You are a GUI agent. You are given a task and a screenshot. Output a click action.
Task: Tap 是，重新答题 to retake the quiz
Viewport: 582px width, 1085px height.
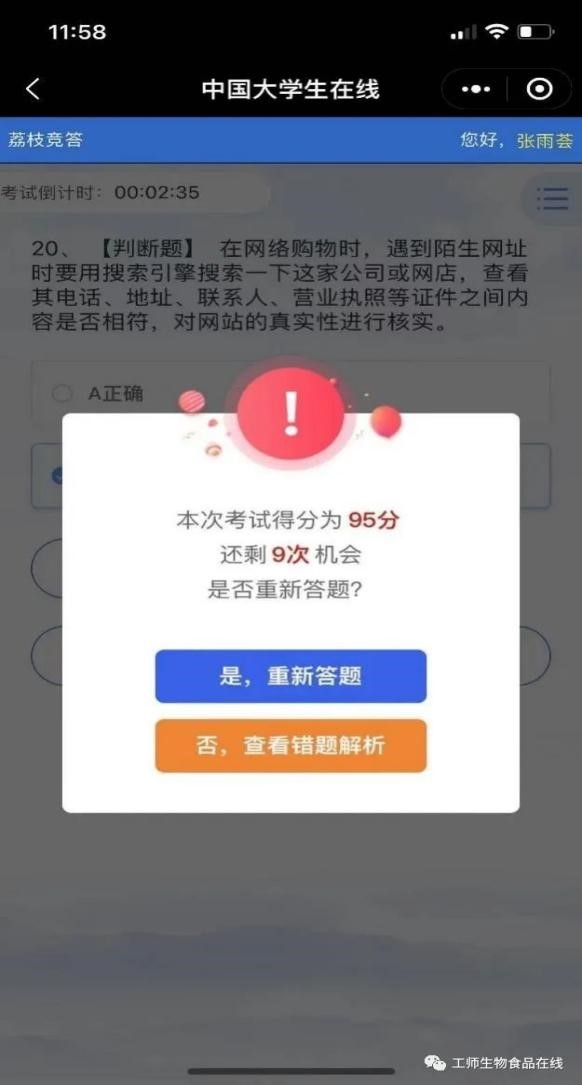(x=291, y=676)
